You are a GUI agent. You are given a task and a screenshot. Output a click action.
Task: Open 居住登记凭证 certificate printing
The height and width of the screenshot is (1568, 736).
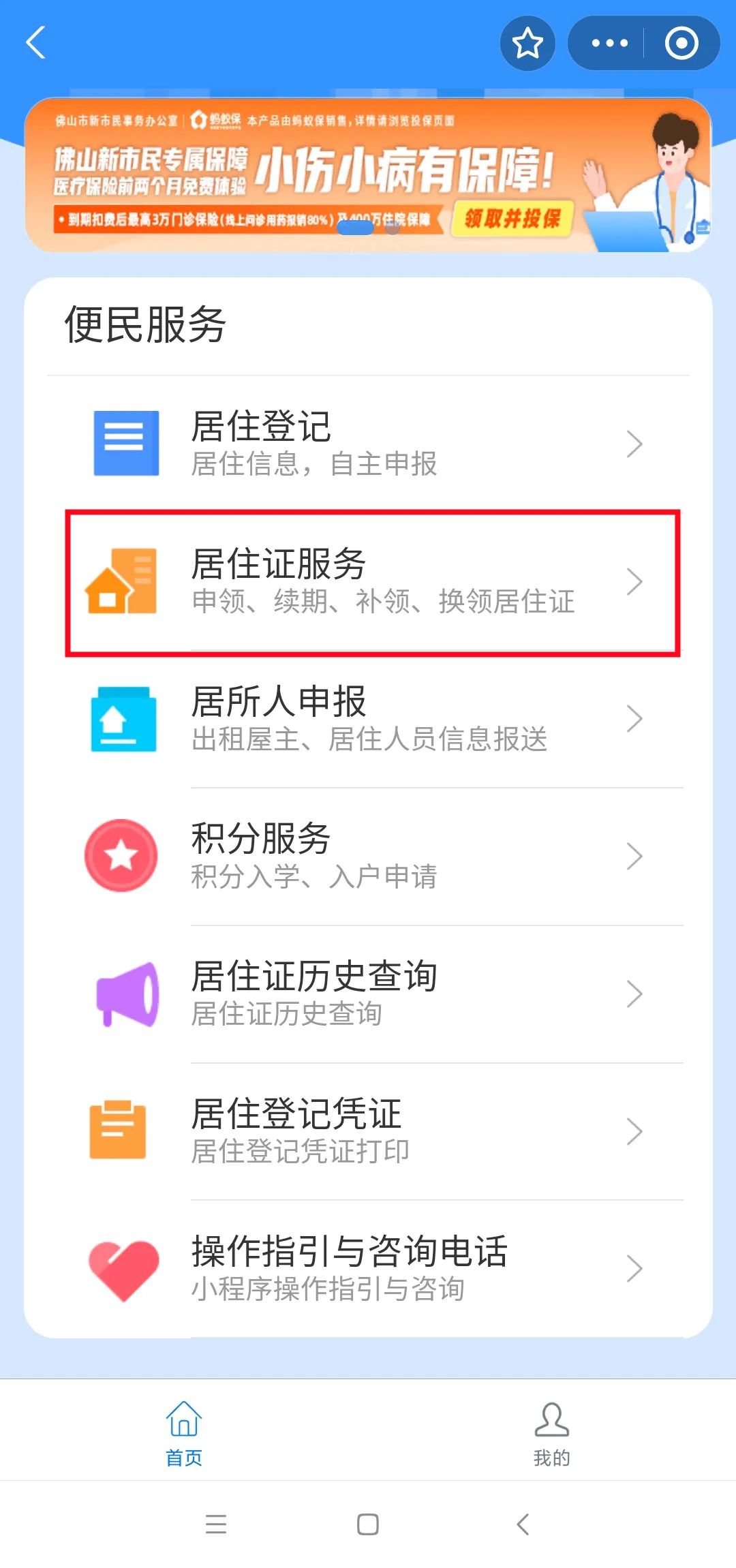(368, 1132)
